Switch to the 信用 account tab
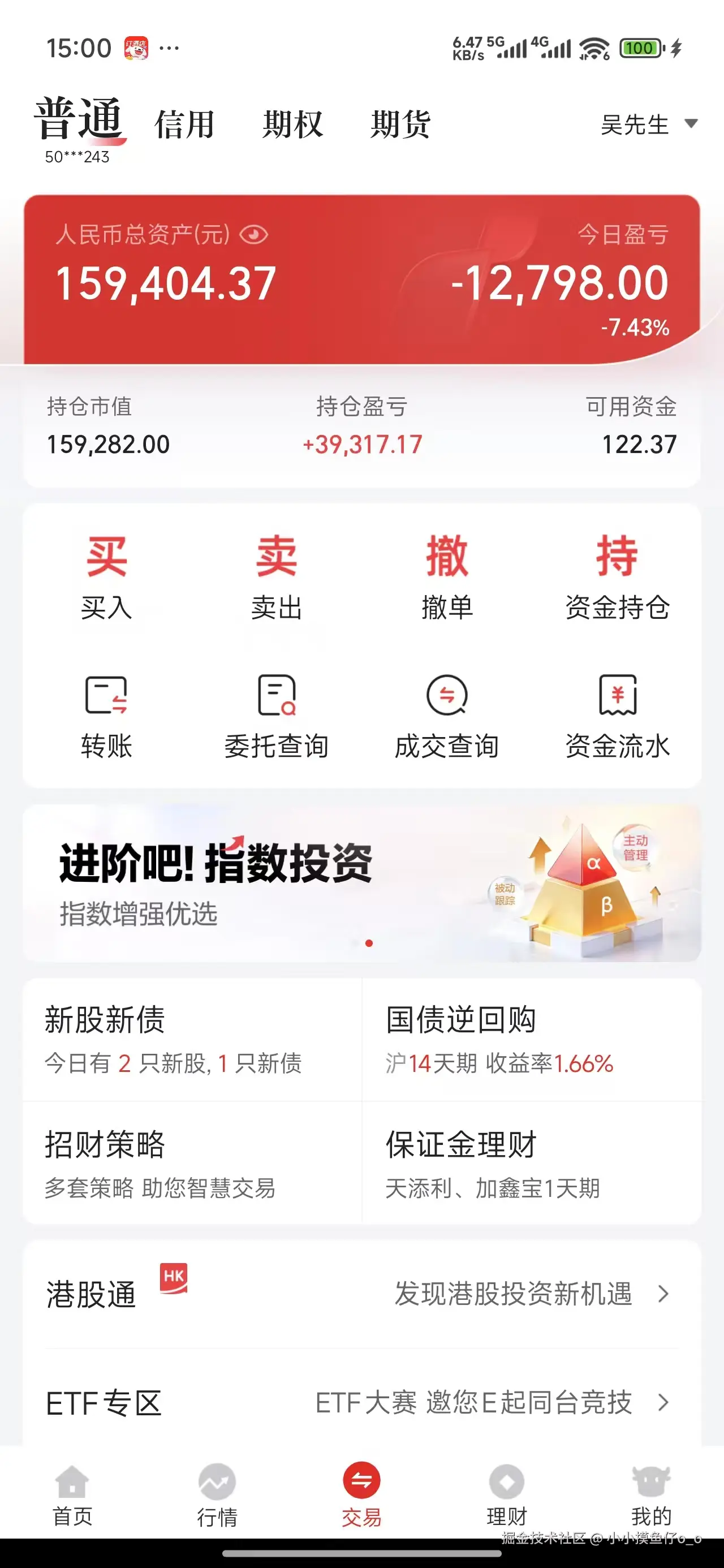Screen dimensions: 724x1568 (x=184, y=125)
